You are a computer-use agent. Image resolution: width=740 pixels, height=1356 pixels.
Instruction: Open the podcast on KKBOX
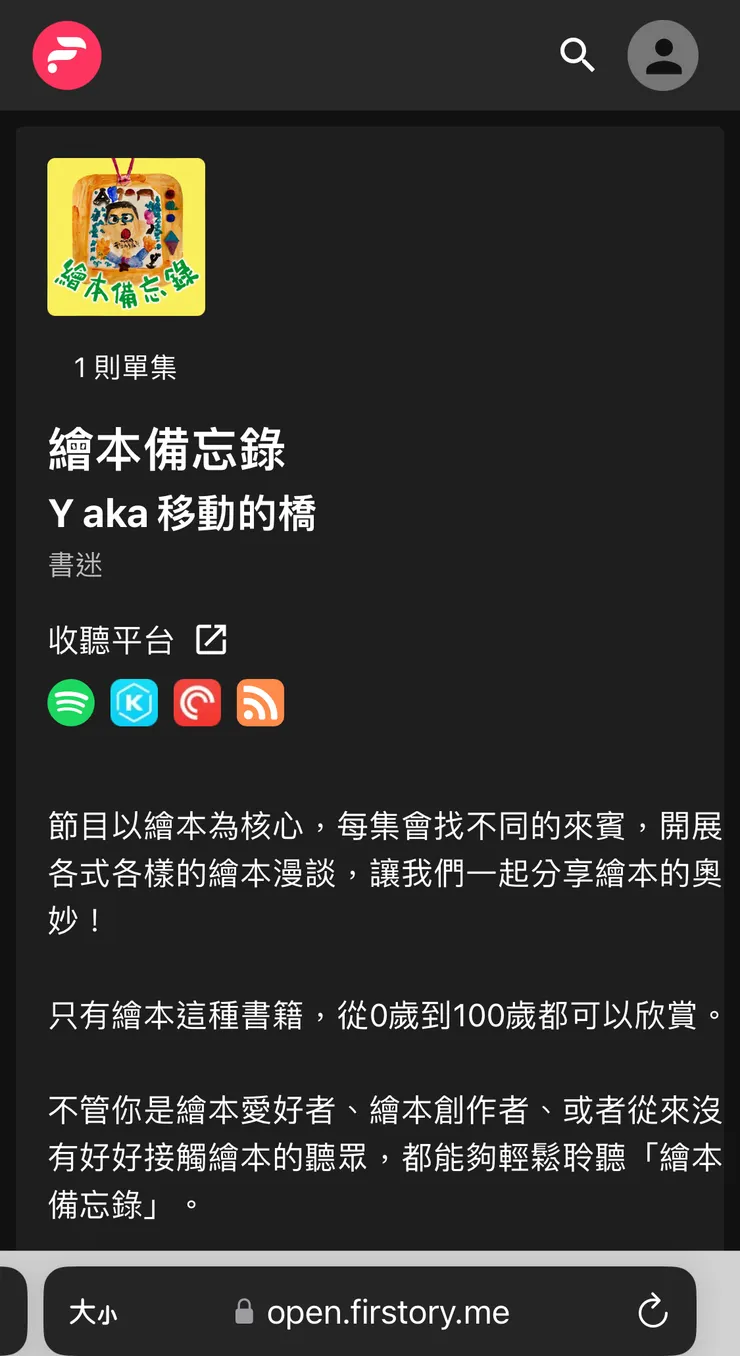tap(134, 703)
